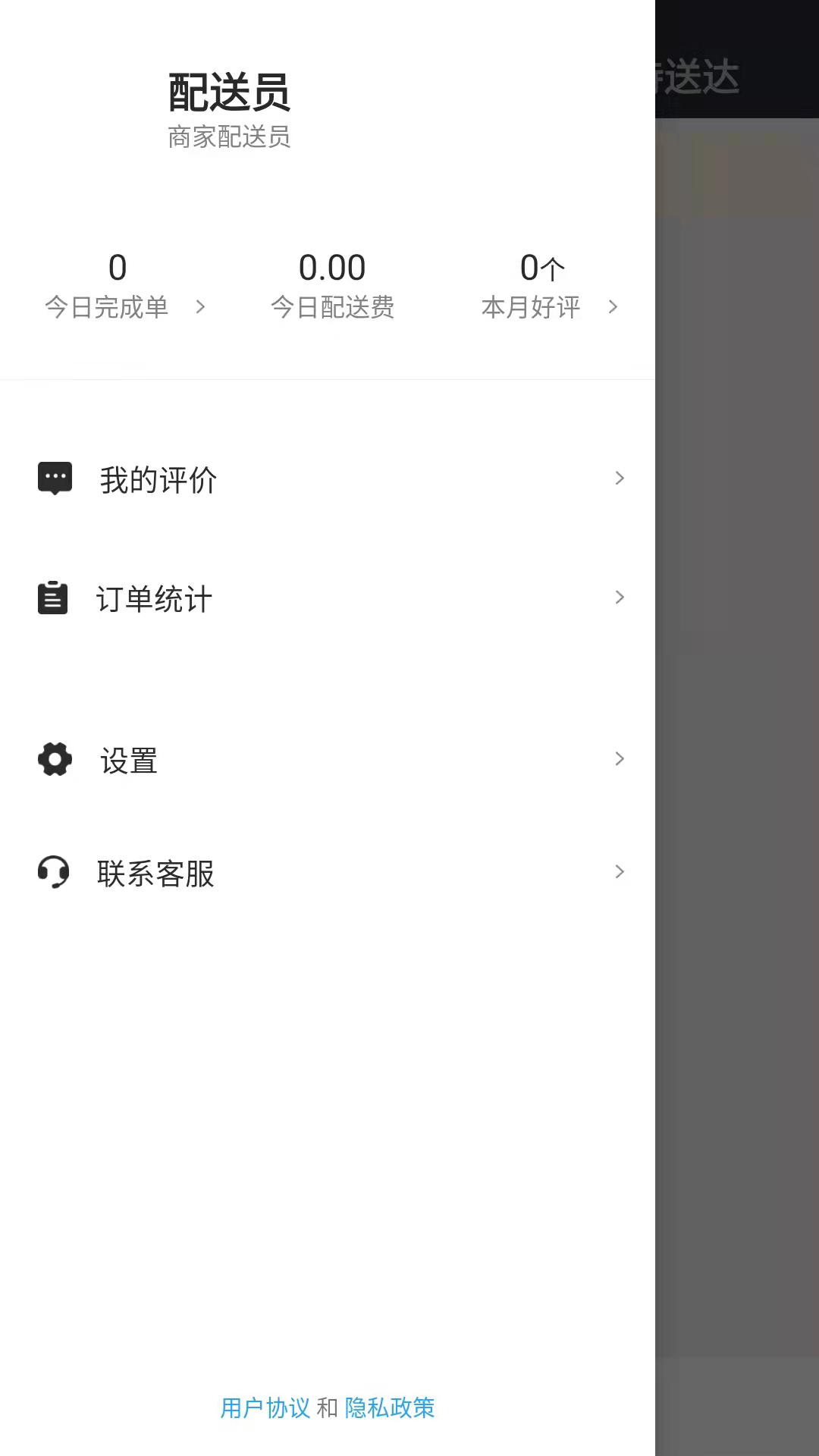Read the 用户协议 link
This screenshot has height=1456, width=819.
pos(265,1408)
